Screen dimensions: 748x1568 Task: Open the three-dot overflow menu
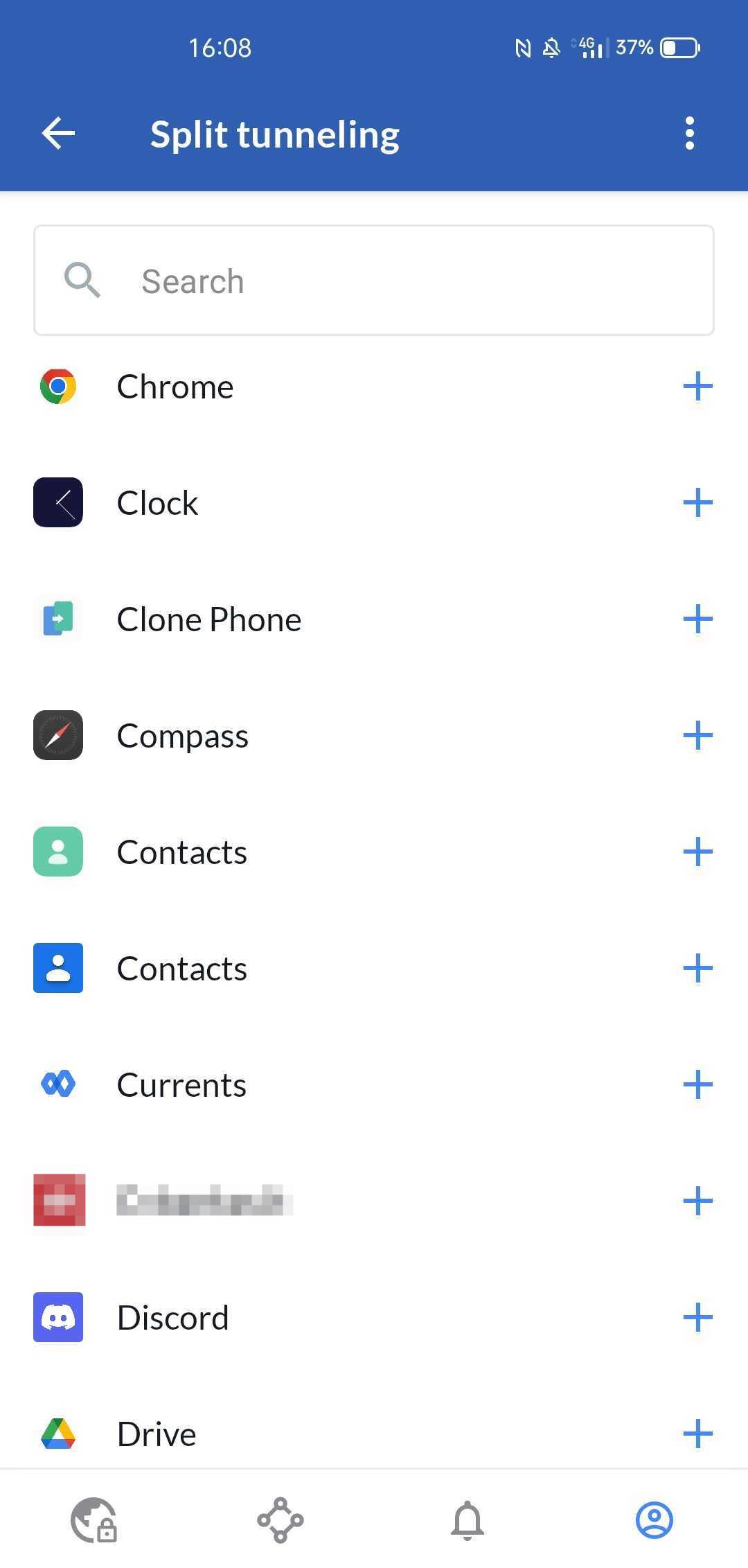click(689, 133)
